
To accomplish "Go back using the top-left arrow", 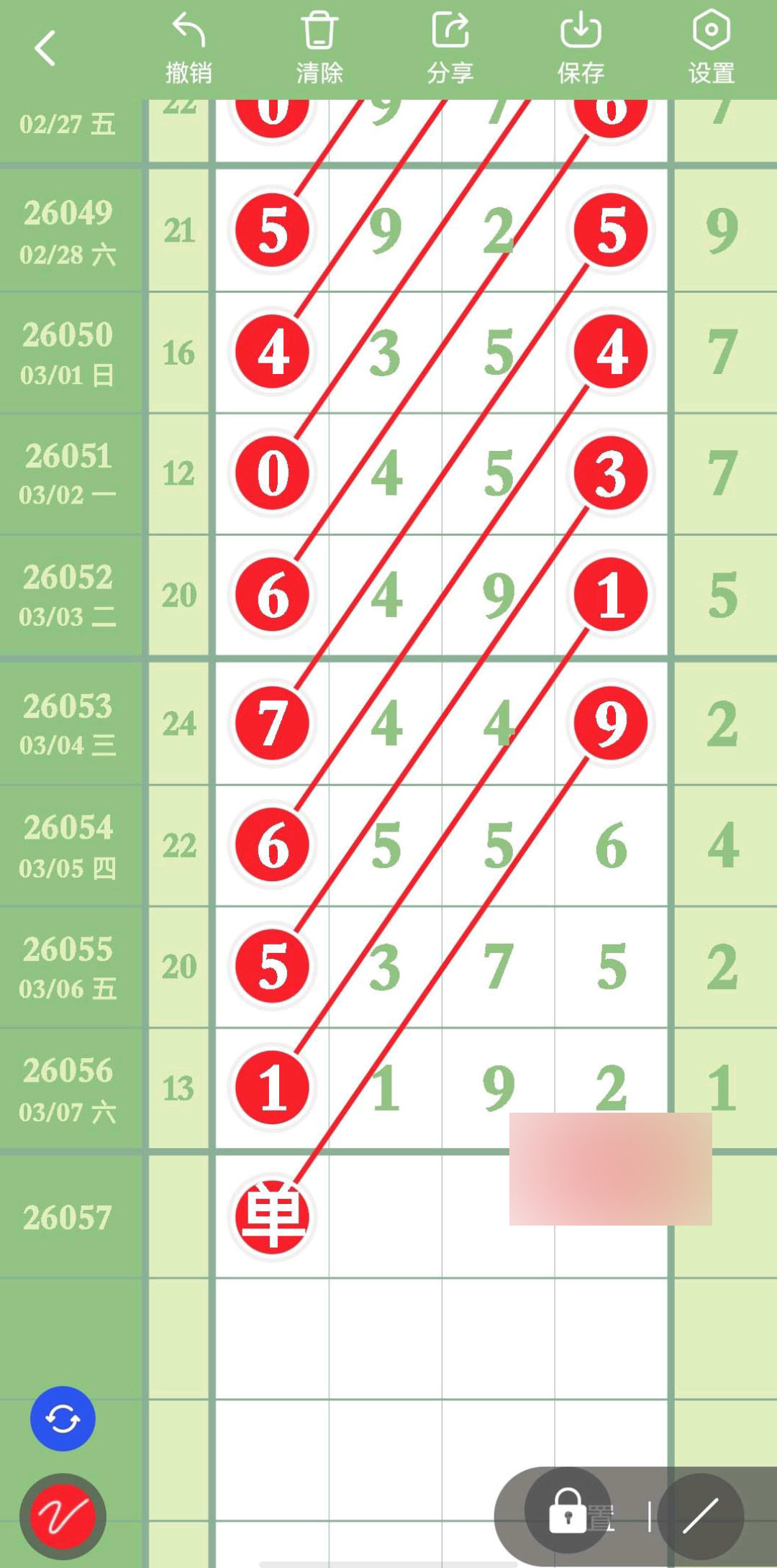I will tap(45, 48).
